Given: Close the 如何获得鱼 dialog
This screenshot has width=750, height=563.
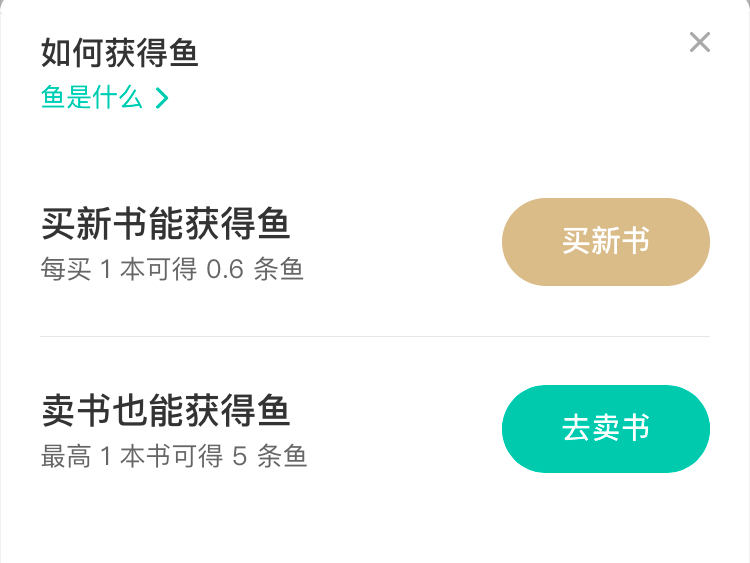Looking at the screenshot, I should pyautogui.click(x=699, y=42).
